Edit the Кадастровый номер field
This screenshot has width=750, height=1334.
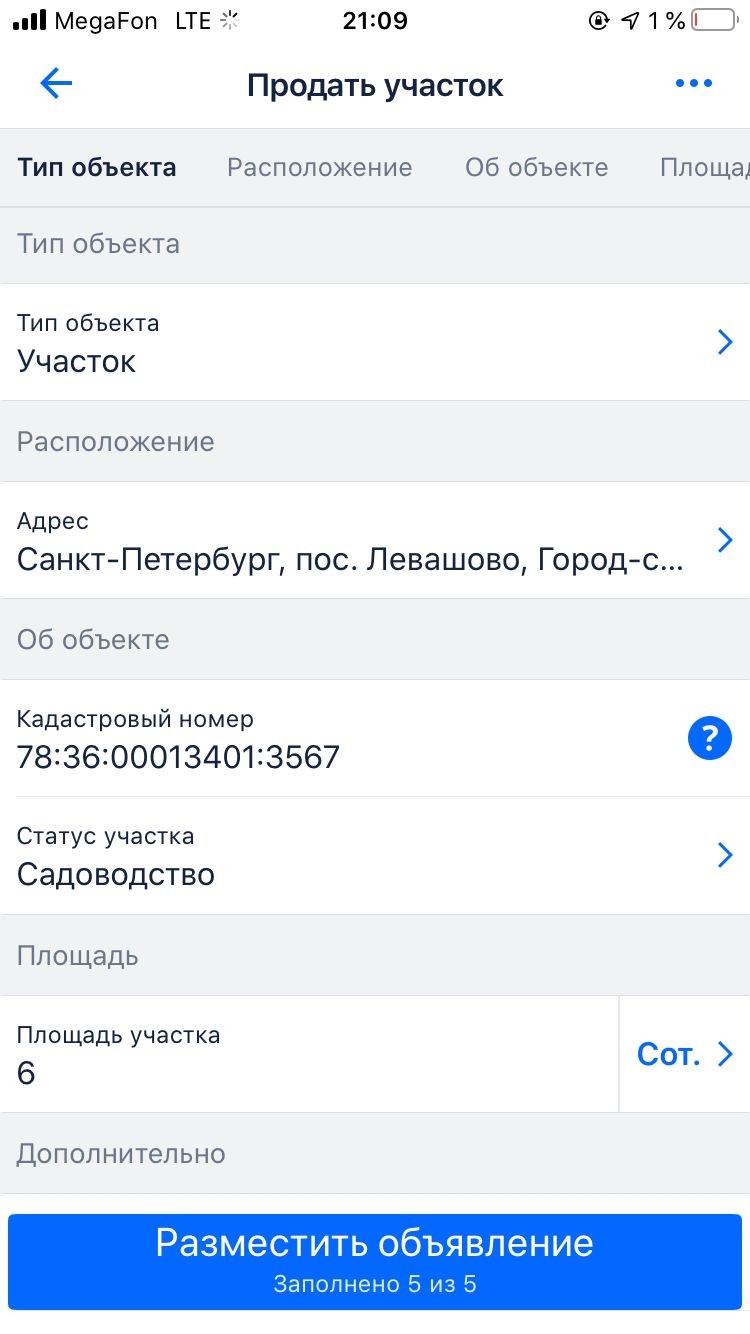coord(340,738)
